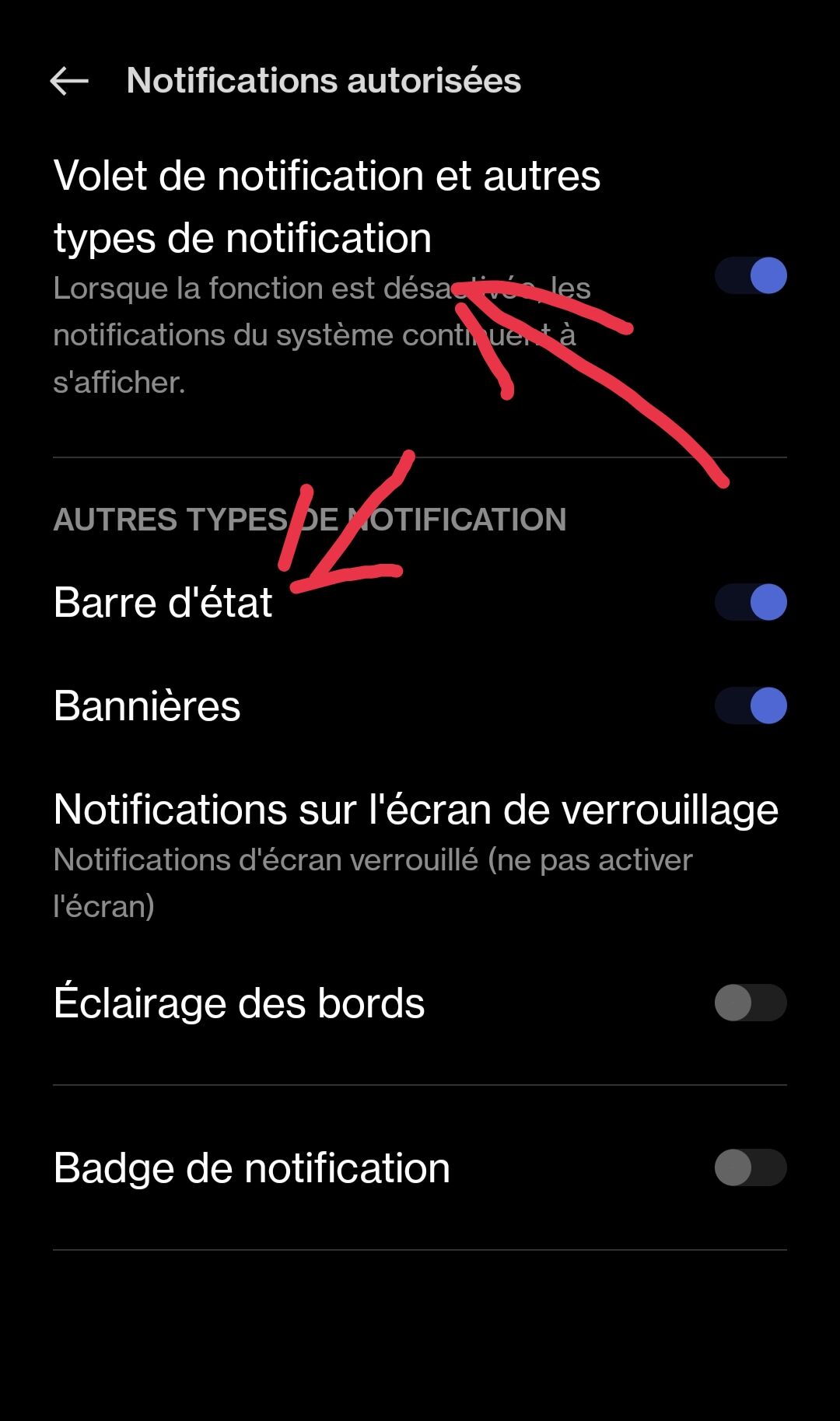This screenshot has width=840, height=1421.
Task: Toggle Volet de notification et autres types
Action: (x=751, y=276)
